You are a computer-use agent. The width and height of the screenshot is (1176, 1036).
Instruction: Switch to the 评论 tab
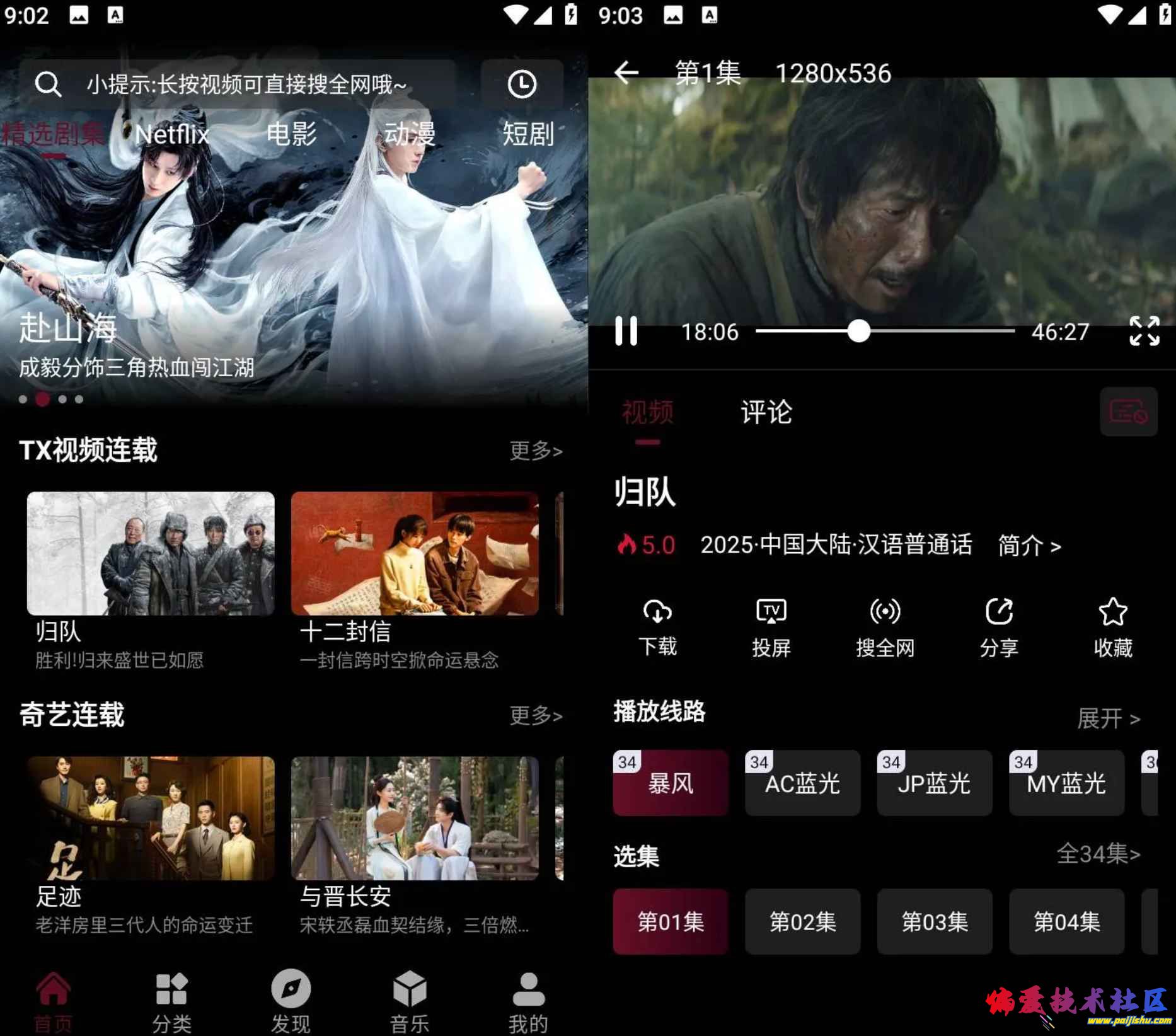pyautogui.click(x=766, y=413)
